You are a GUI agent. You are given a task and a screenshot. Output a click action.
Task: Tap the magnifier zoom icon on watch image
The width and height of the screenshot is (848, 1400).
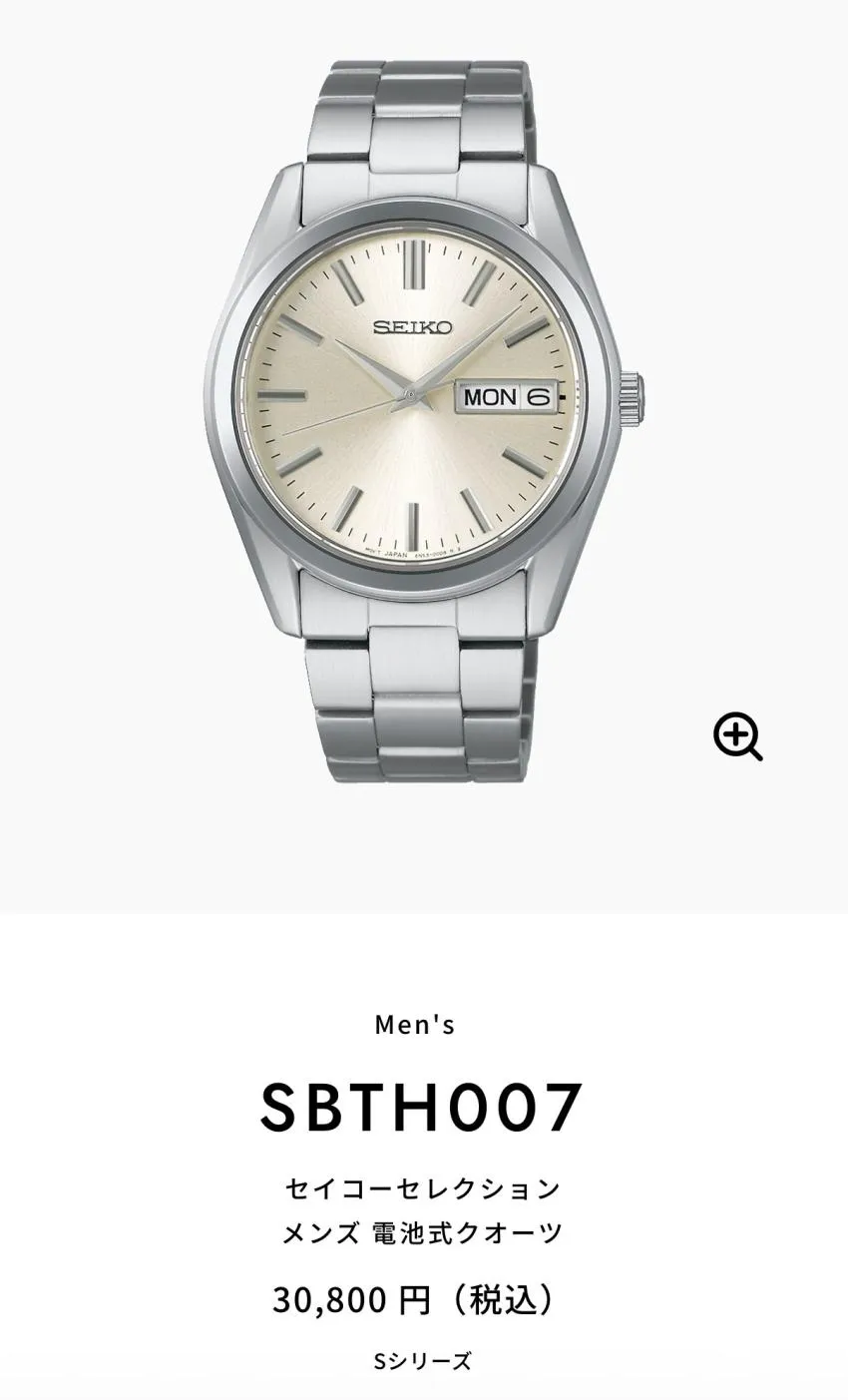click(738, 738)
